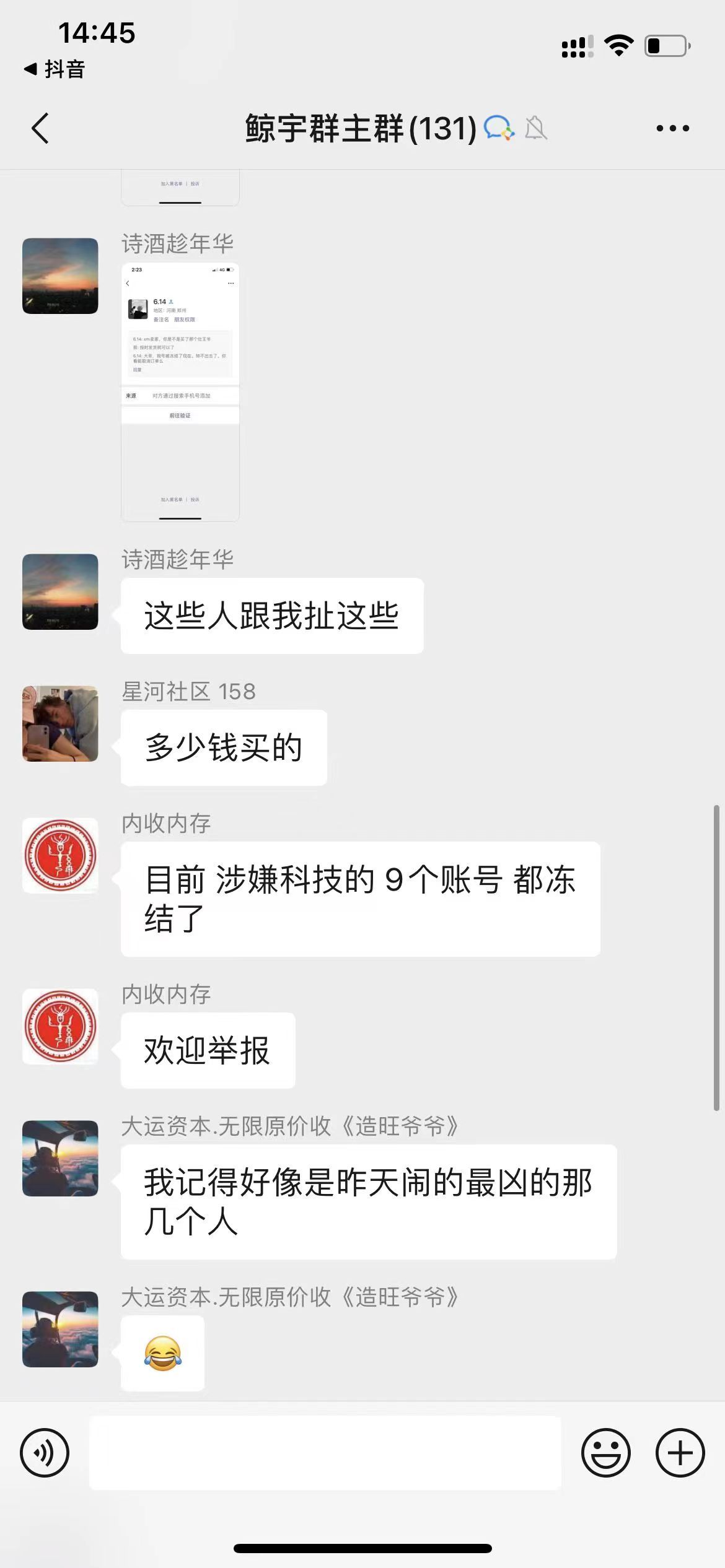Tap the message text field
Image resolution: width=725 pixels, height=1568 pixels.
tap(325, 1453)
